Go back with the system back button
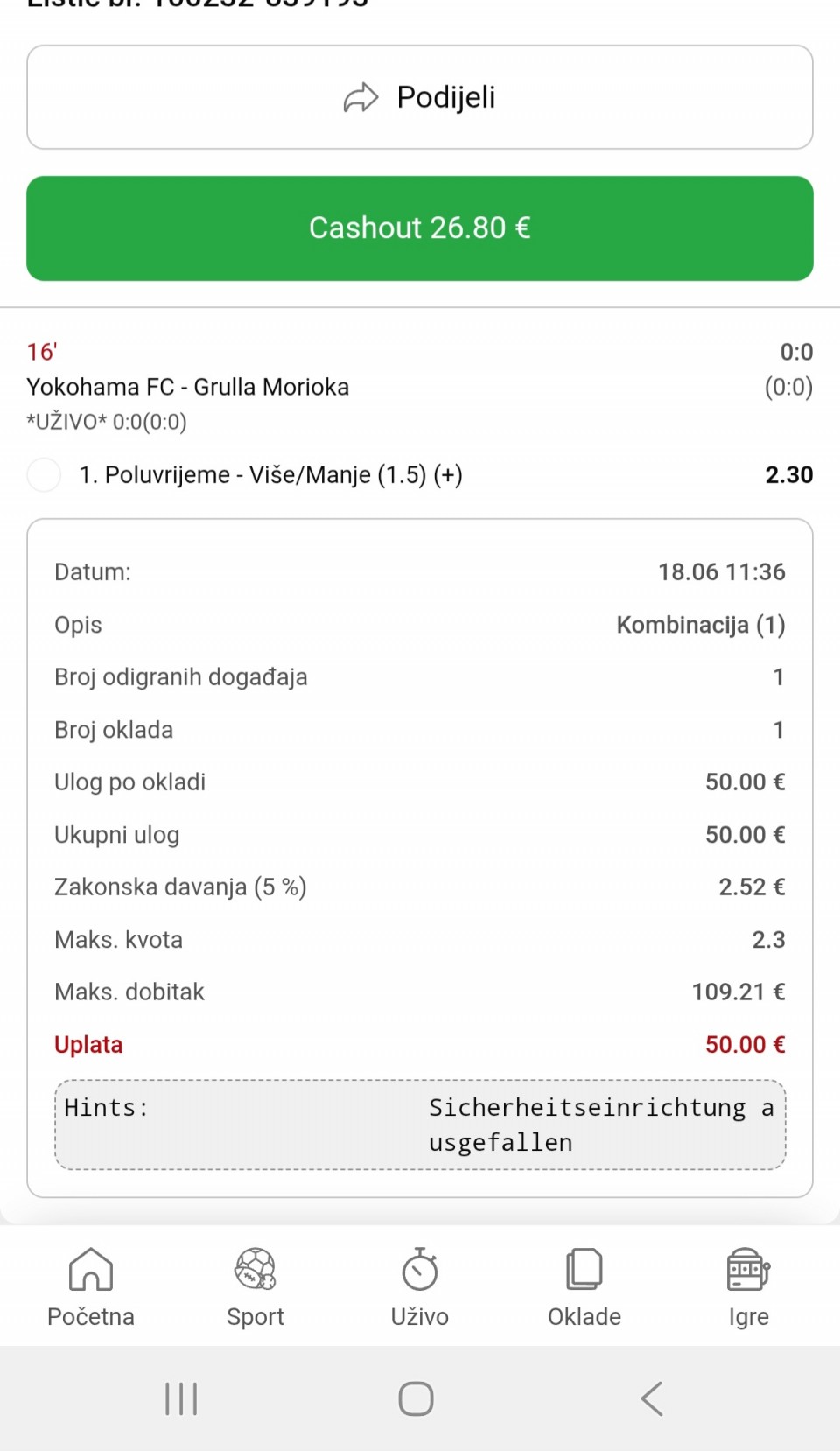The height and width of the screenshot is (1451, 840). coord(652,1398)
